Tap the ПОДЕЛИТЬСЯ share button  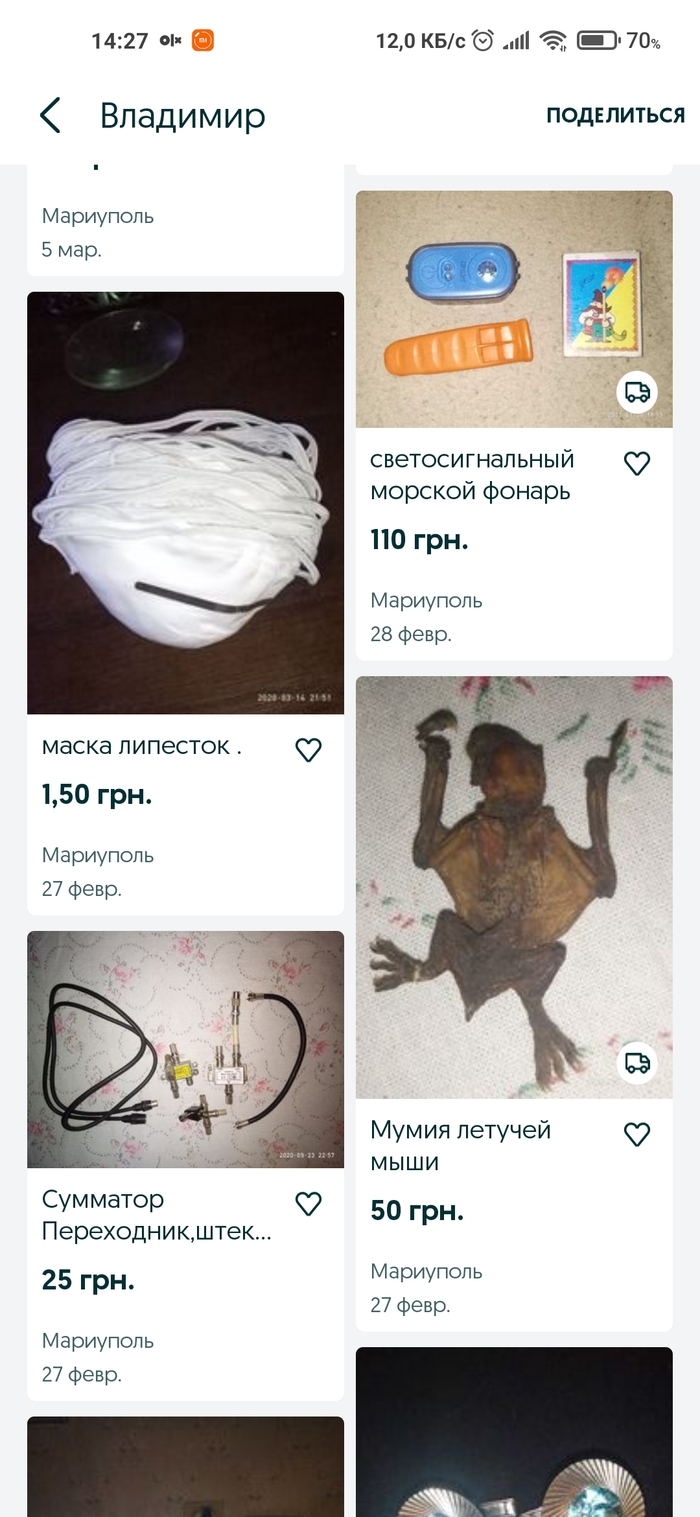[615, 115]
